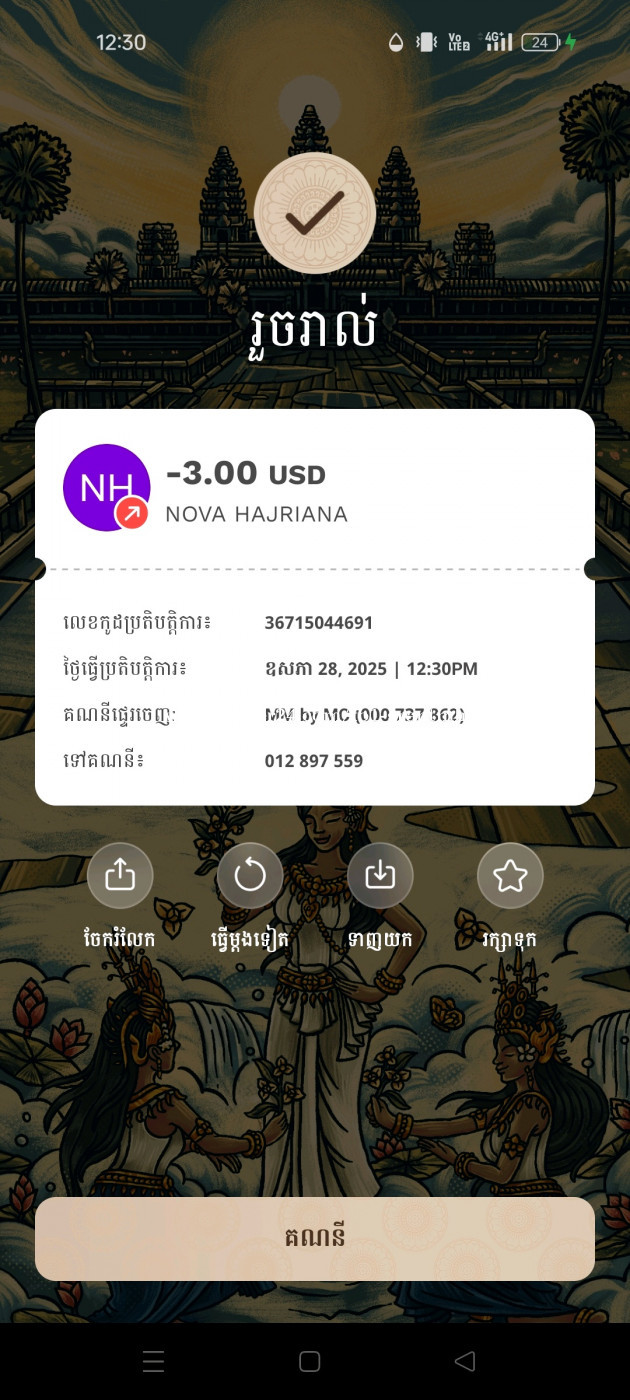Tap the គណនី button at bottom
The image size is (630, 1400).
pos(315,1239)
